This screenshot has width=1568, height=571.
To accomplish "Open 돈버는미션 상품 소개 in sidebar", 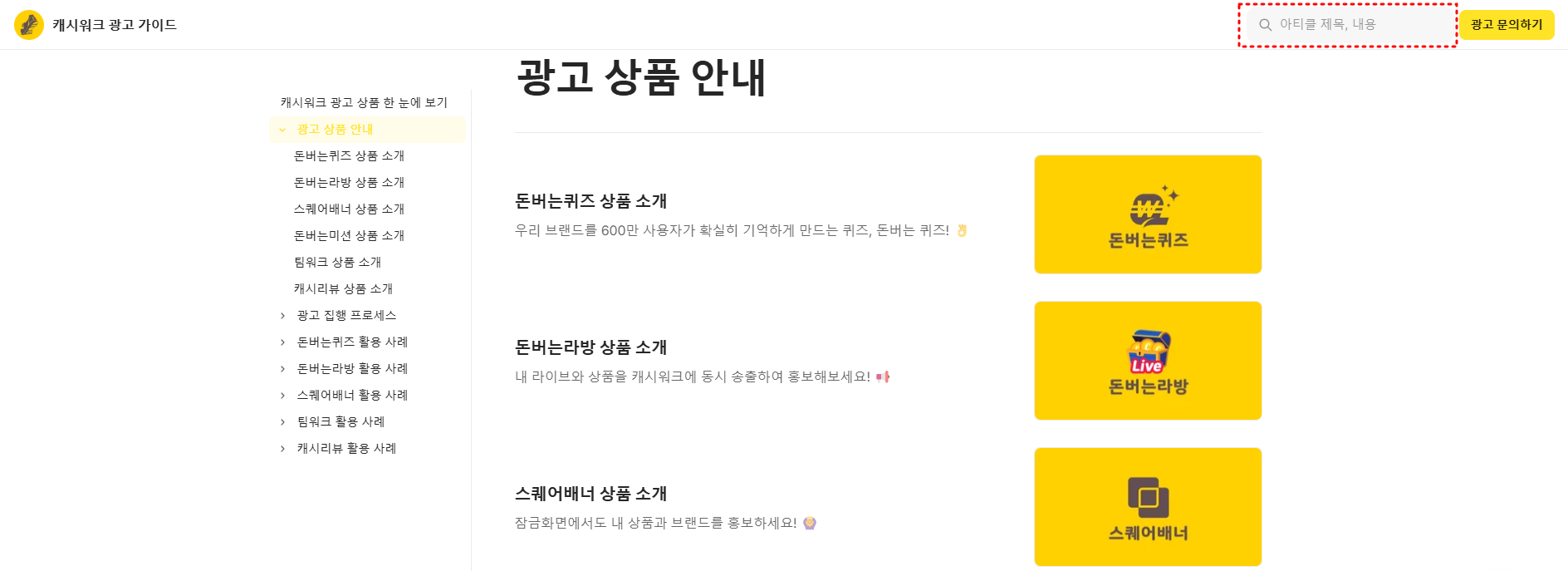I will [349, 235].
